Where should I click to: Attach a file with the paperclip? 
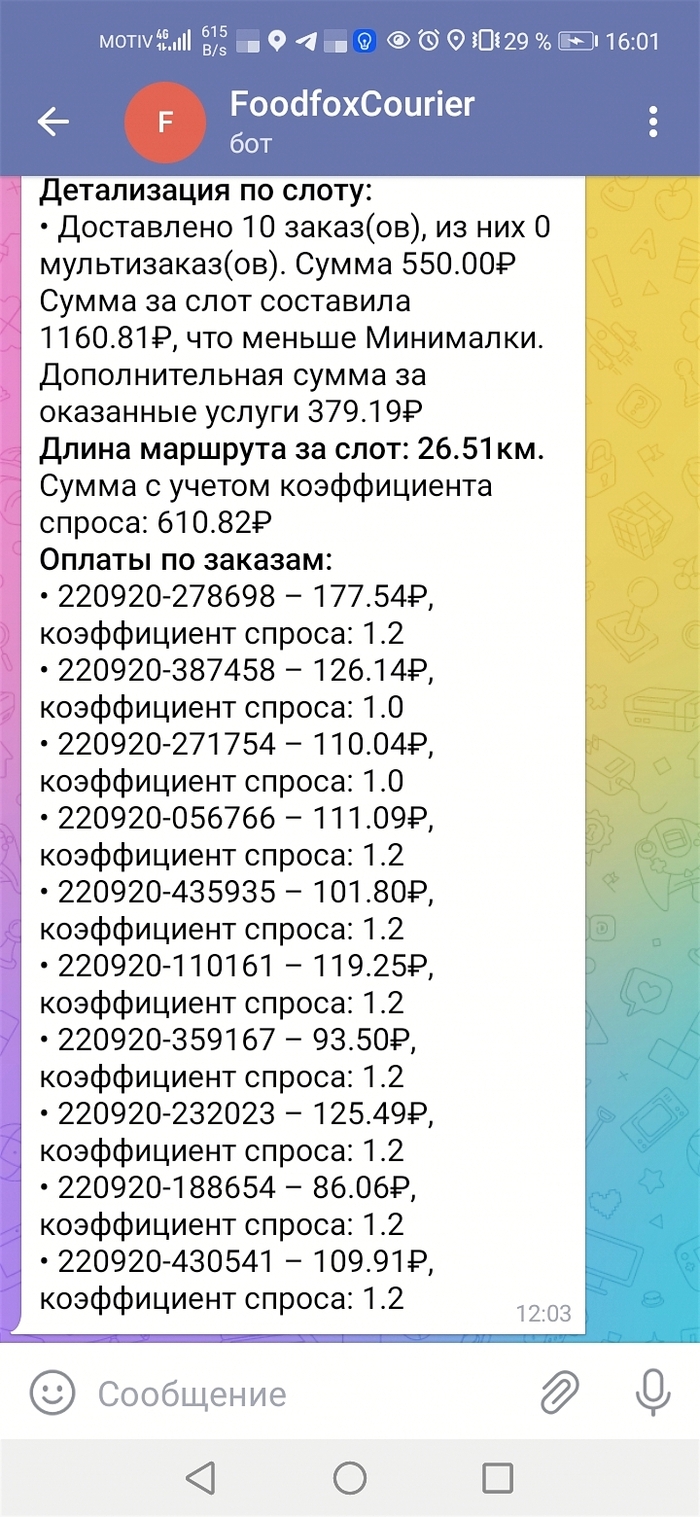561,1391
